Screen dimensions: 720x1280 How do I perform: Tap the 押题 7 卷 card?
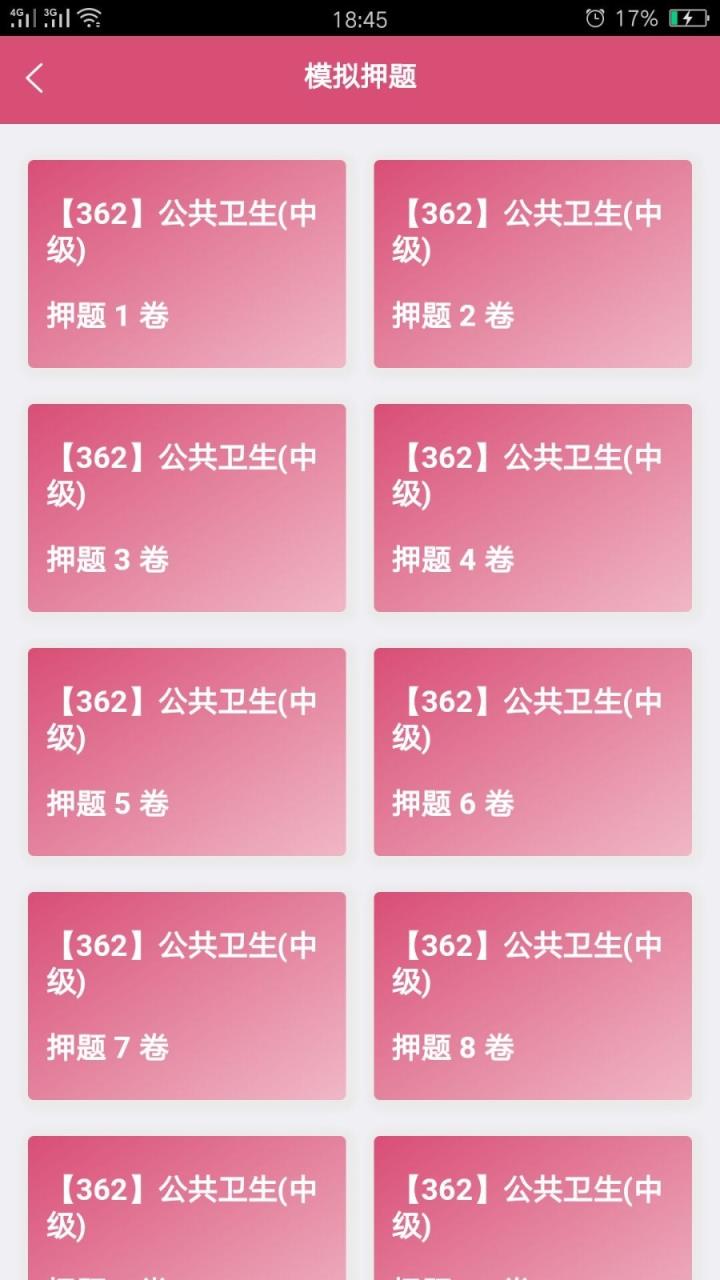[186, 997]
